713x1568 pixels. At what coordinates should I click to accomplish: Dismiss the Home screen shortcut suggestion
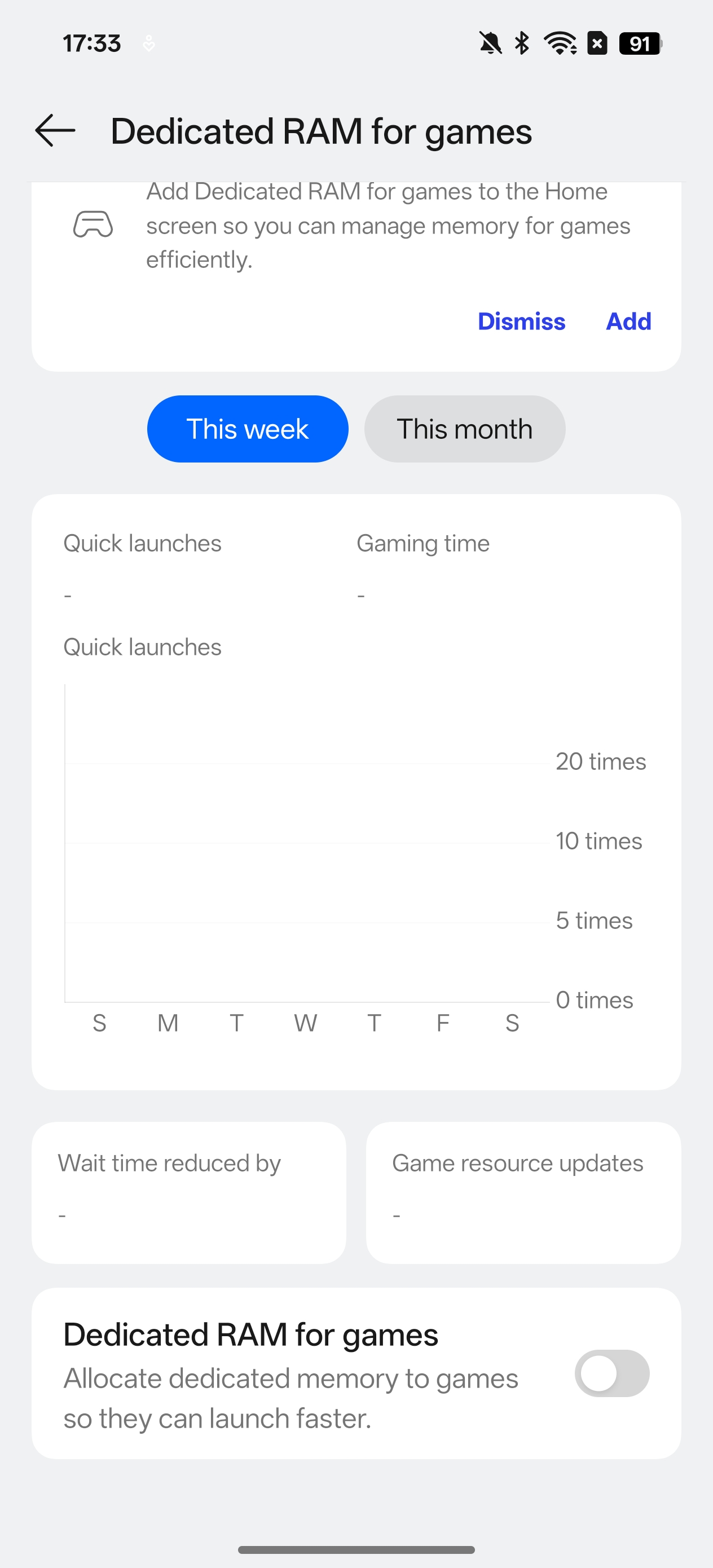(521, 321)
